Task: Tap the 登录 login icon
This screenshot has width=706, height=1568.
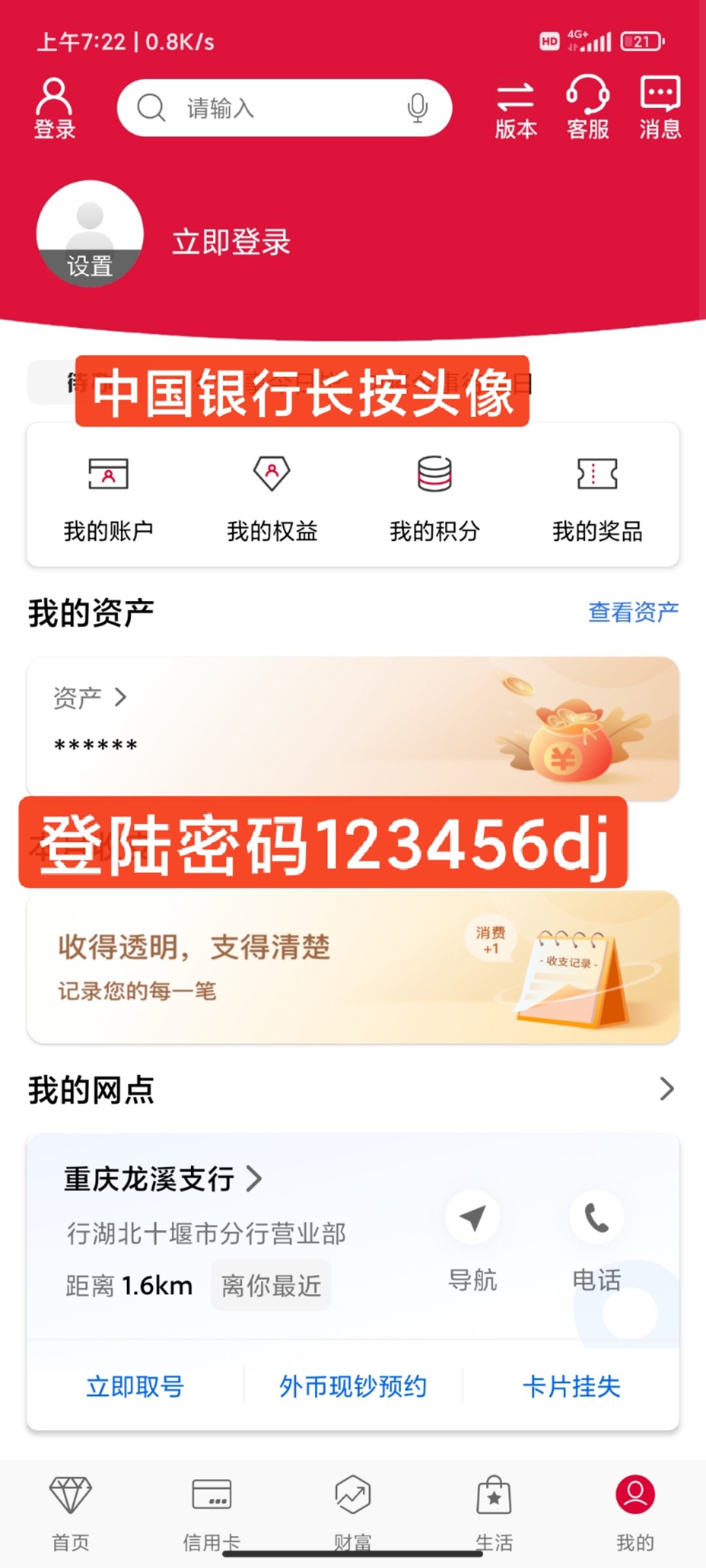Action: click(54, 108)
